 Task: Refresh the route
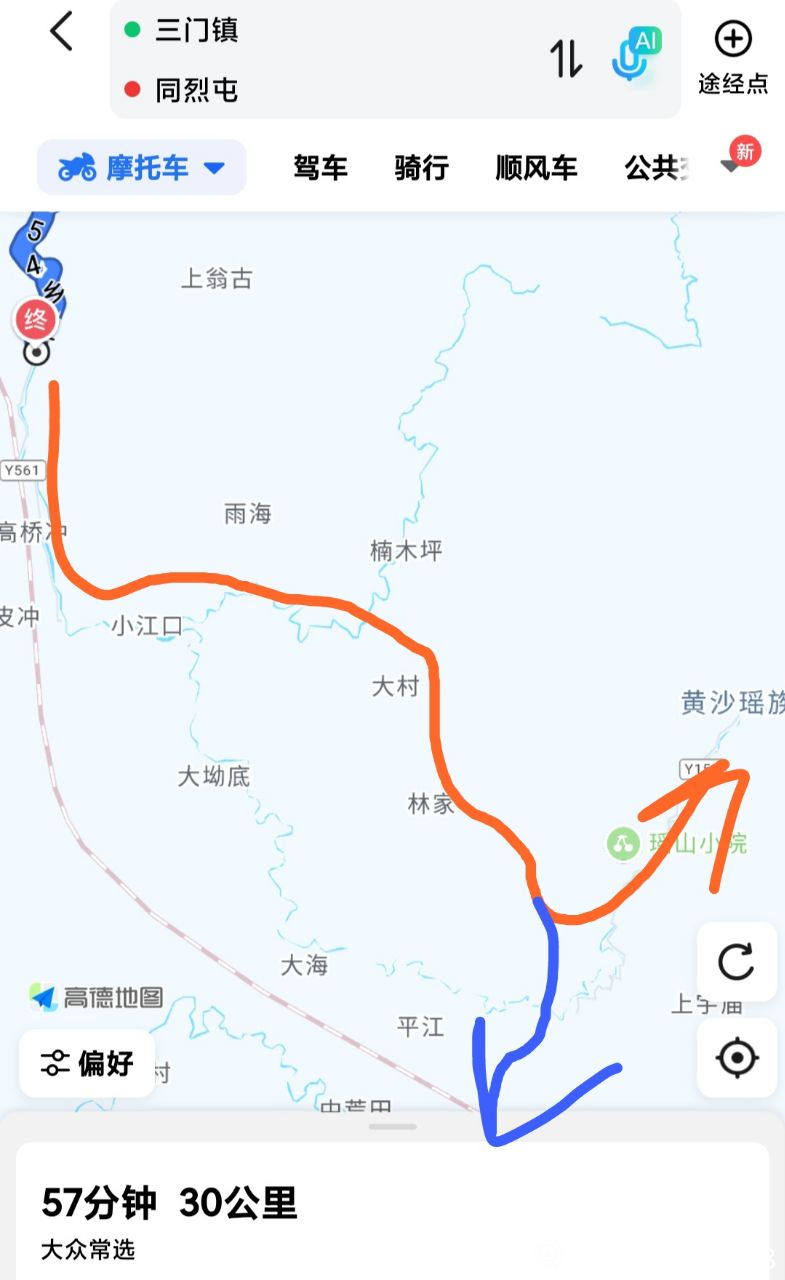[x=737, y=962]
